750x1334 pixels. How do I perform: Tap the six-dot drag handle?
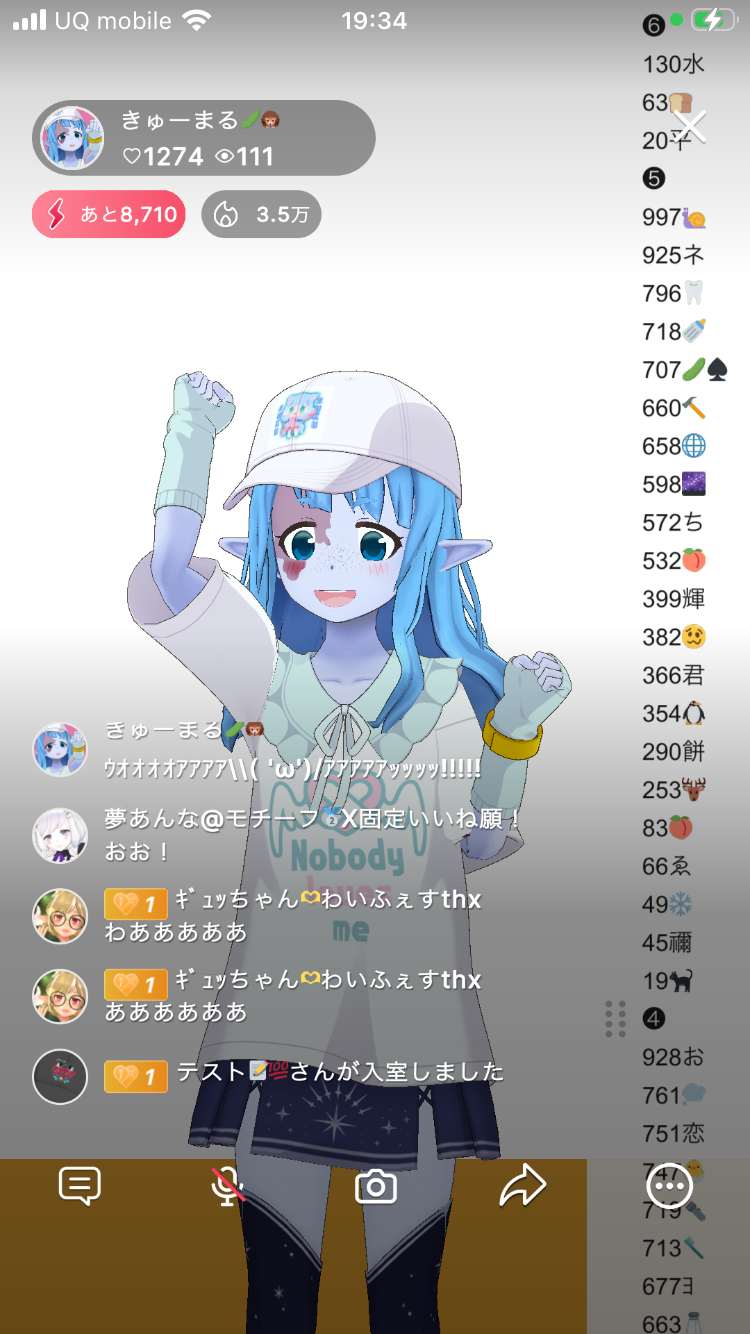pos(616,1018)
